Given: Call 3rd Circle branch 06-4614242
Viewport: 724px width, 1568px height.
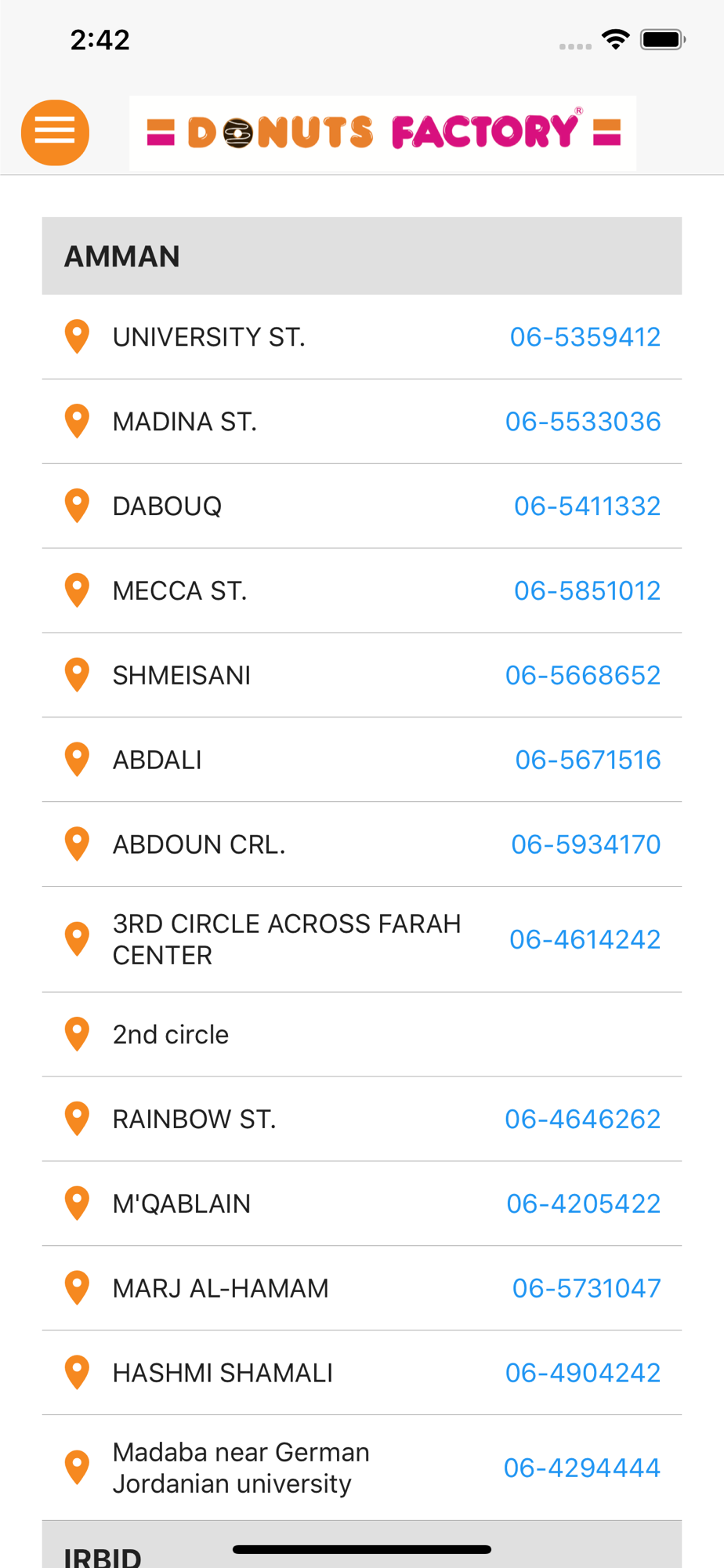Looking at the screenshot, I should 585,940.
